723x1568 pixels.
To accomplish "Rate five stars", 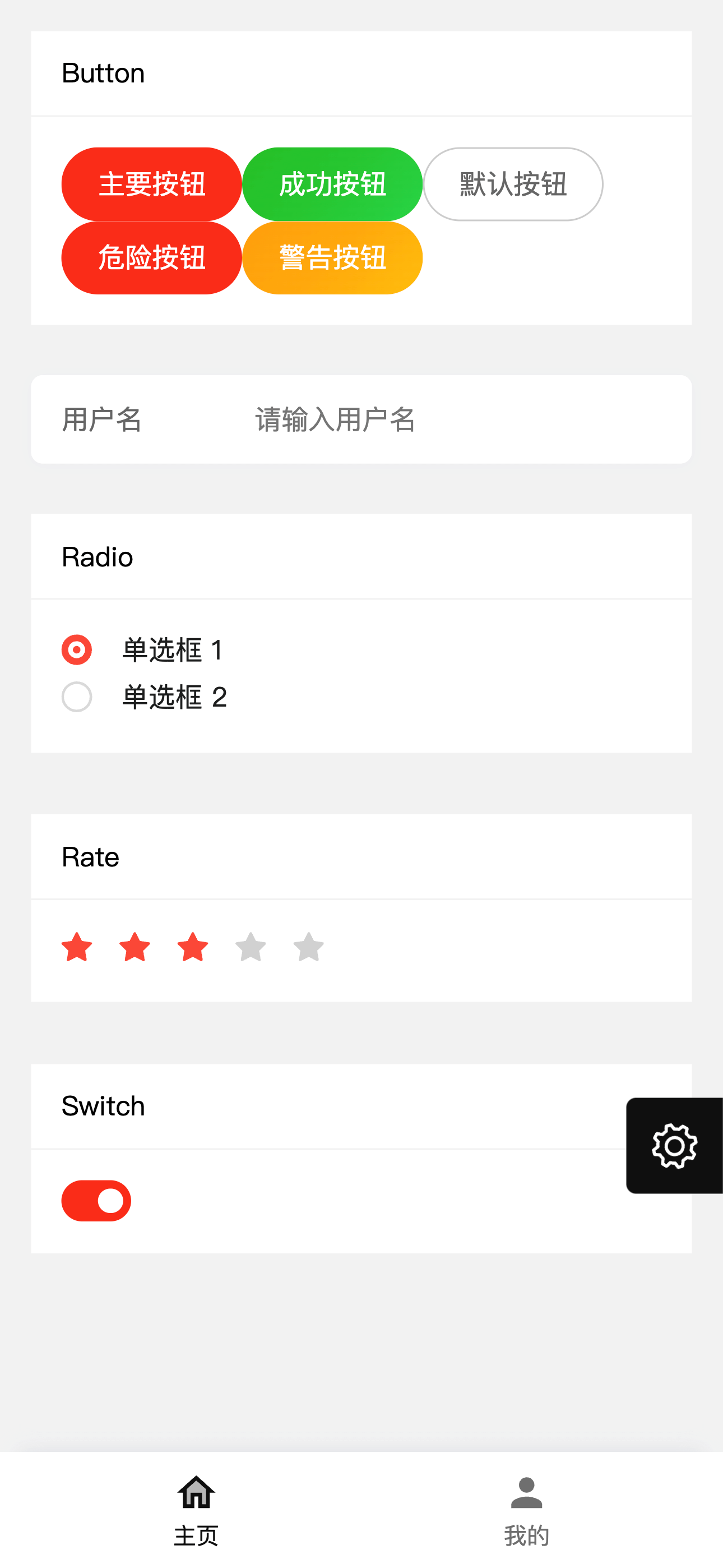I will point(309,947).
